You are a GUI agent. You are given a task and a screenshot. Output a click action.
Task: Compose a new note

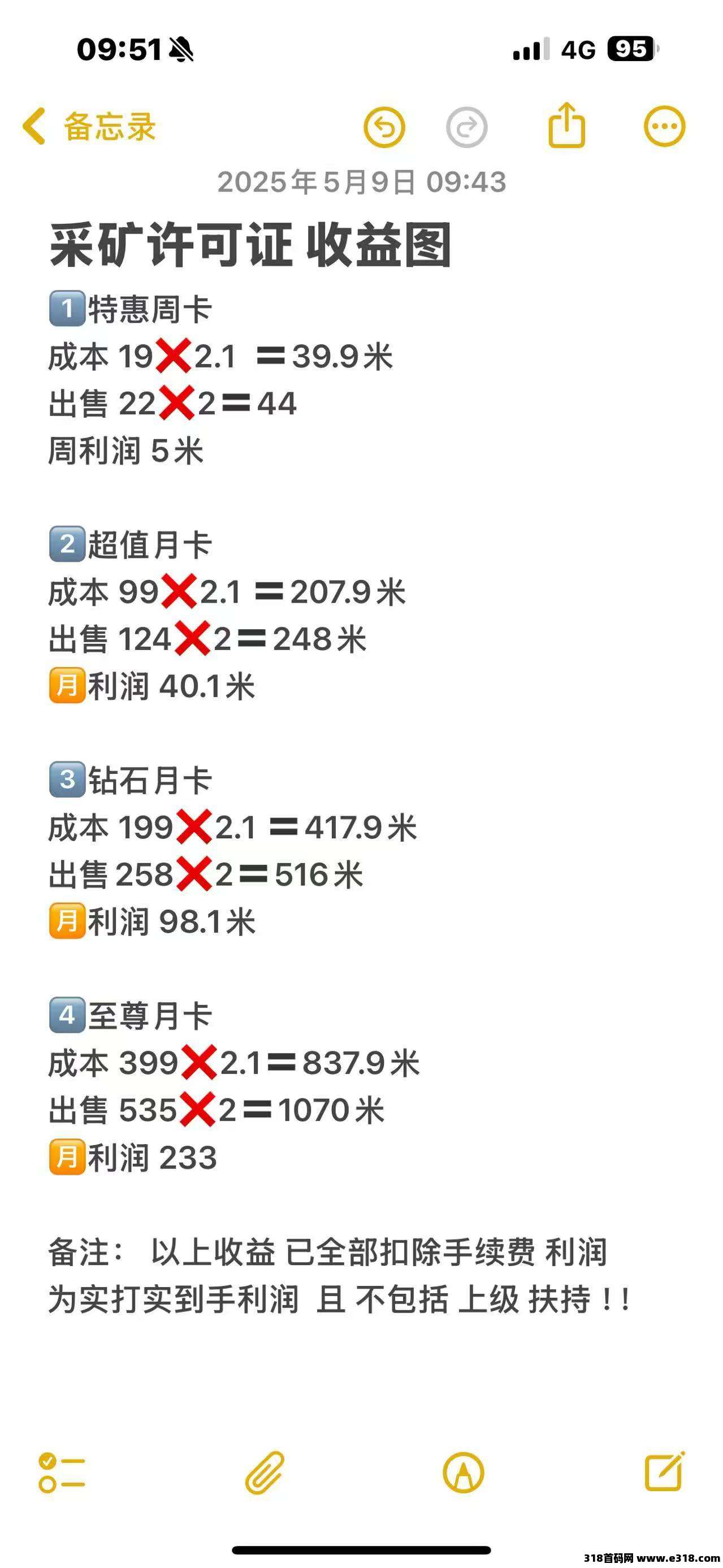coord(665,1471)
